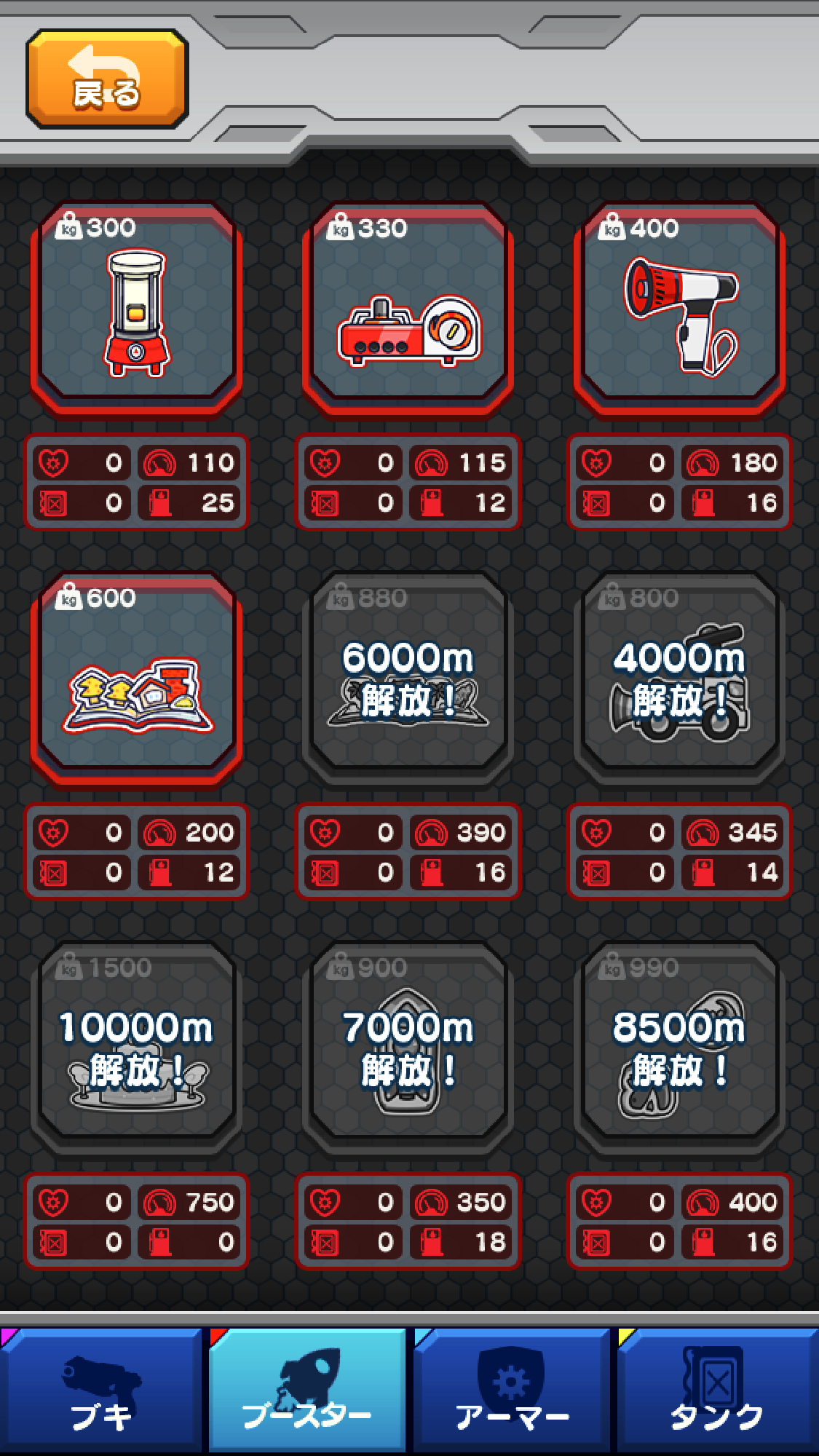This screenshot has width=819, height=1456.
Task: Pick the 600 kg pop-up book booster
Action: coord(136,678)
